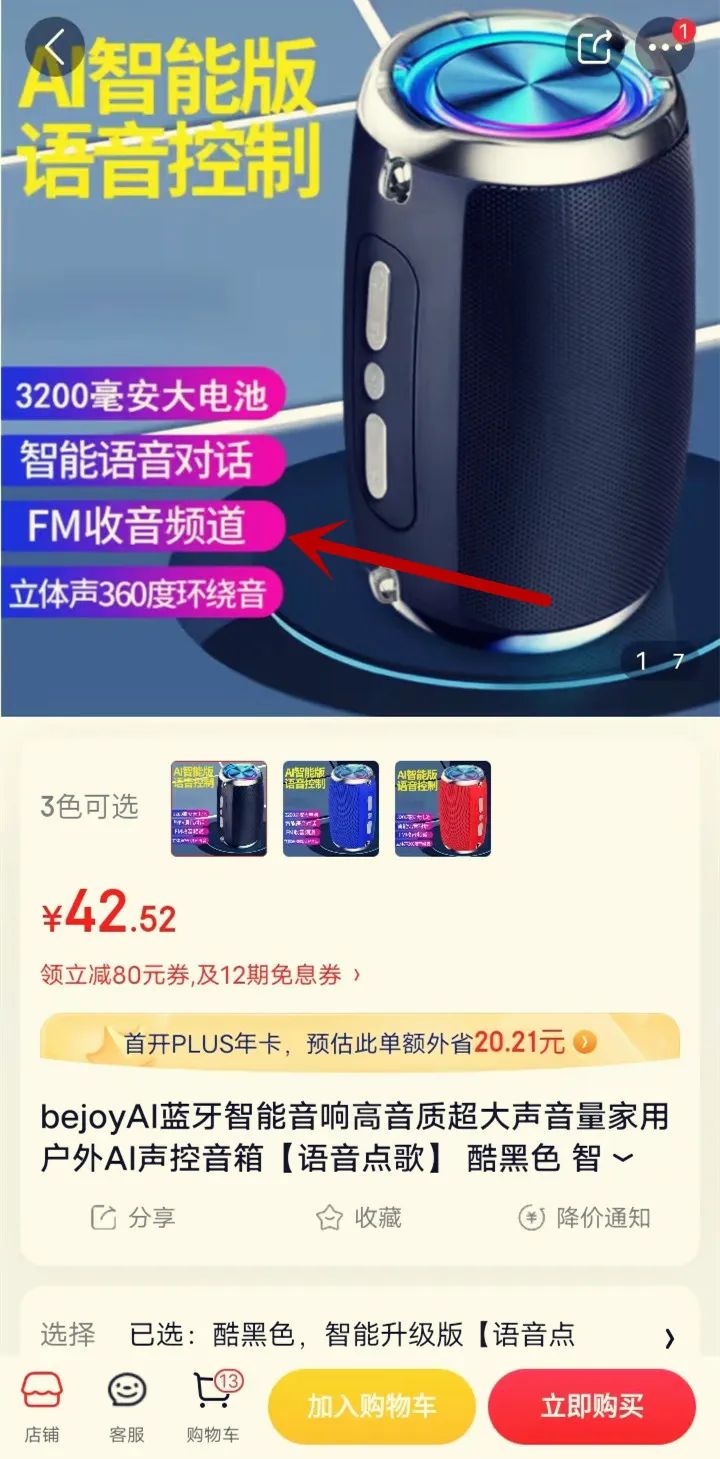Screen dimensions: 720x1459
Task: Tap 立即购买 to buy now
Action: 592,1406
